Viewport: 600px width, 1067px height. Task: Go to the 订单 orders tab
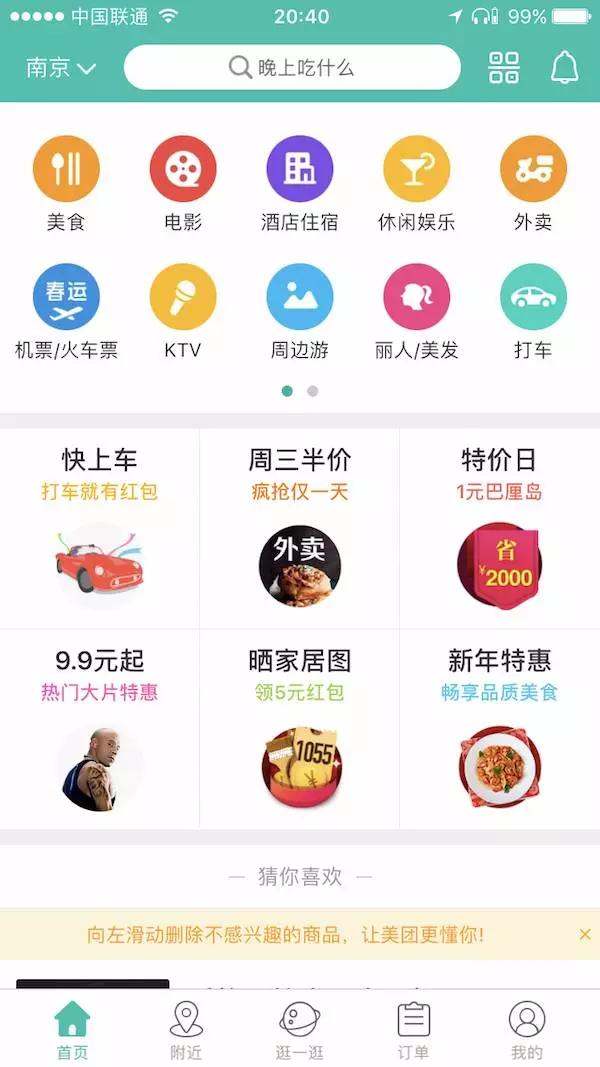(x=413, y=1030)
